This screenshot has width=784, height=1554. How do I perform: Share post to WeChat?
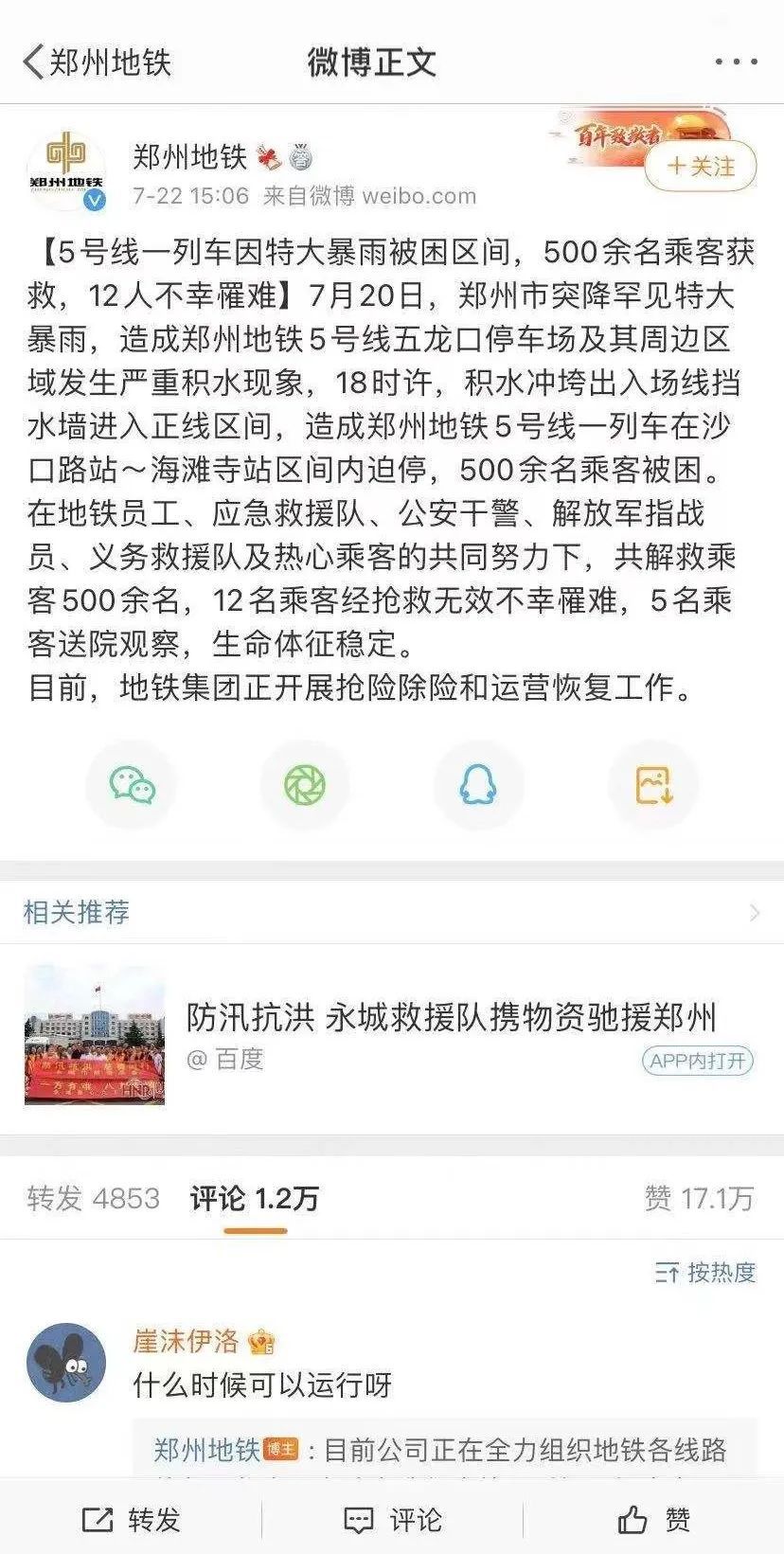132,785
